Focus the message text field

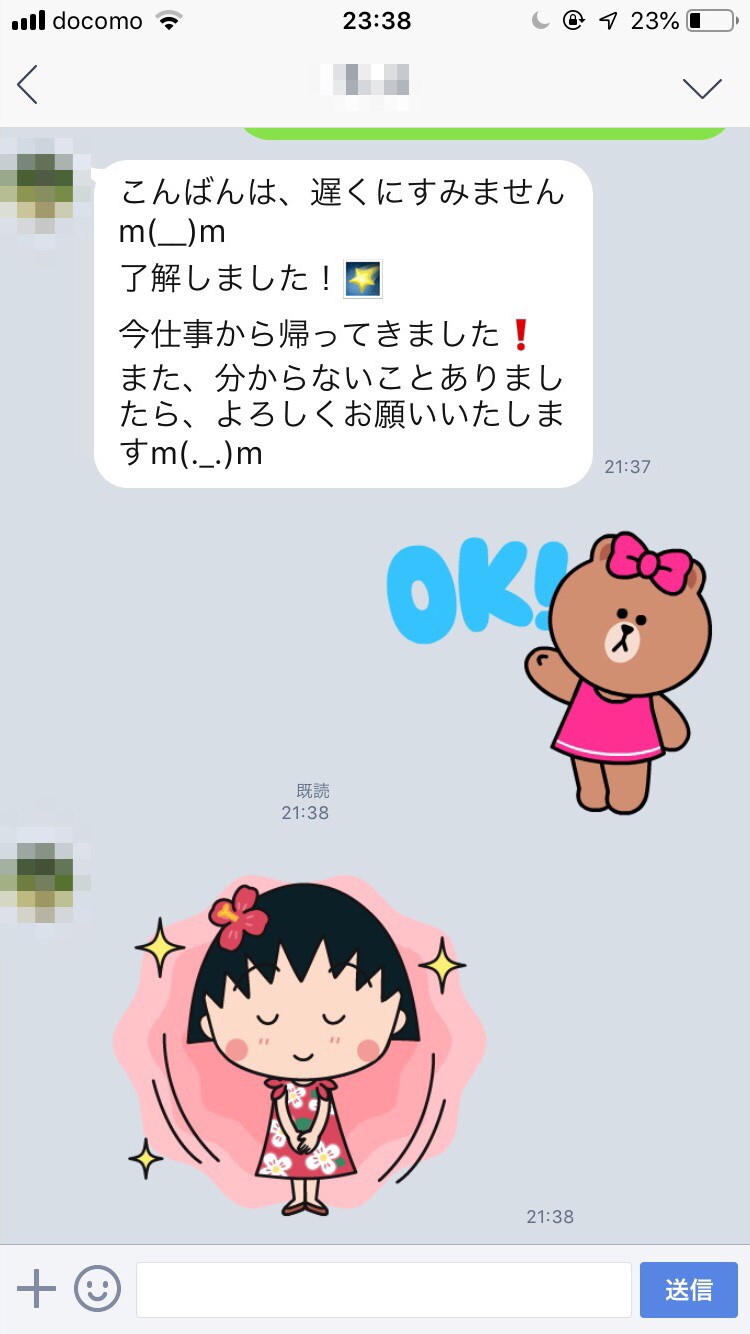tap(383, 1289)
